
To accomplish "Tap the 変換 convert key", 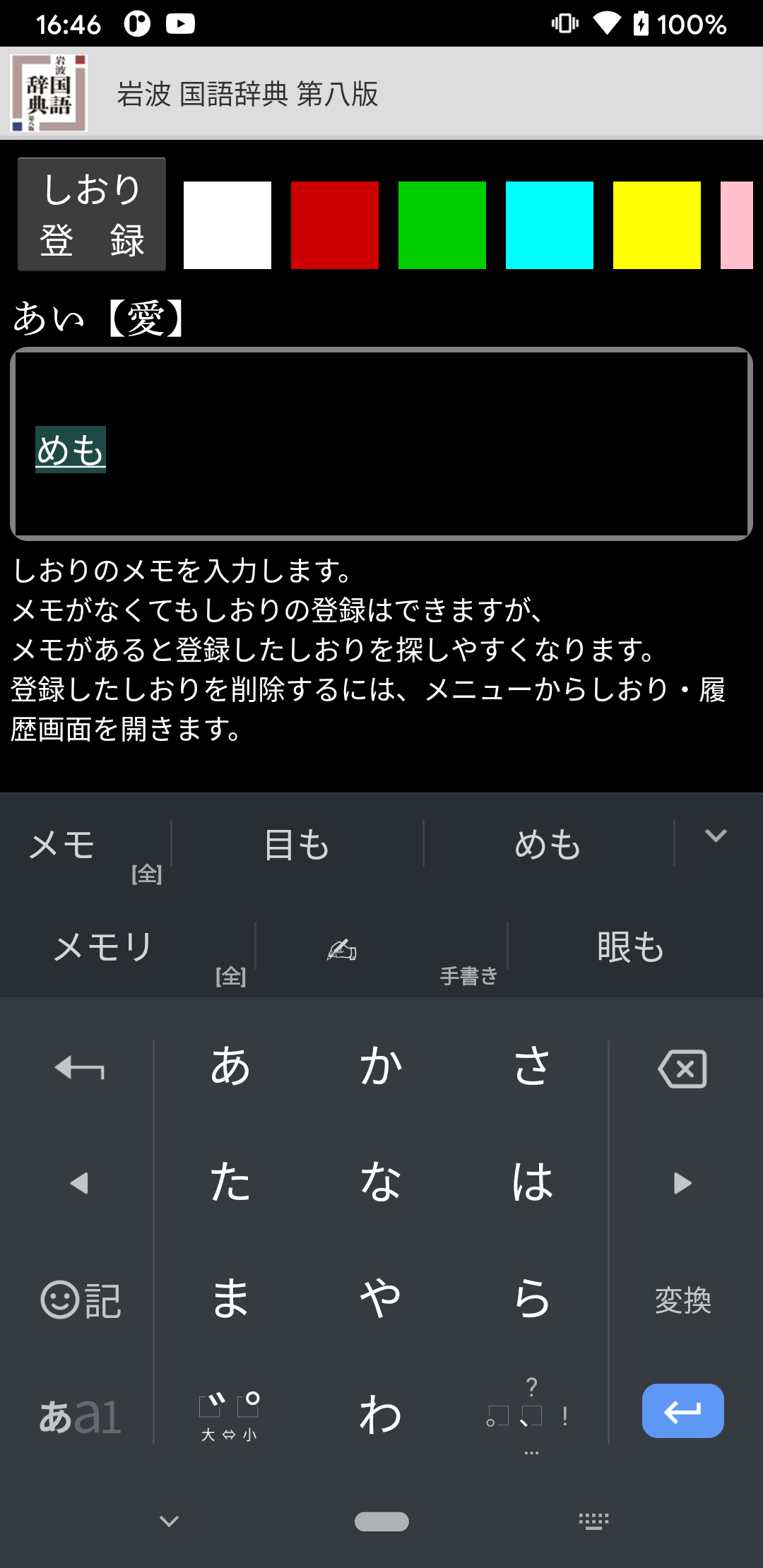I will coord(682,1300).
